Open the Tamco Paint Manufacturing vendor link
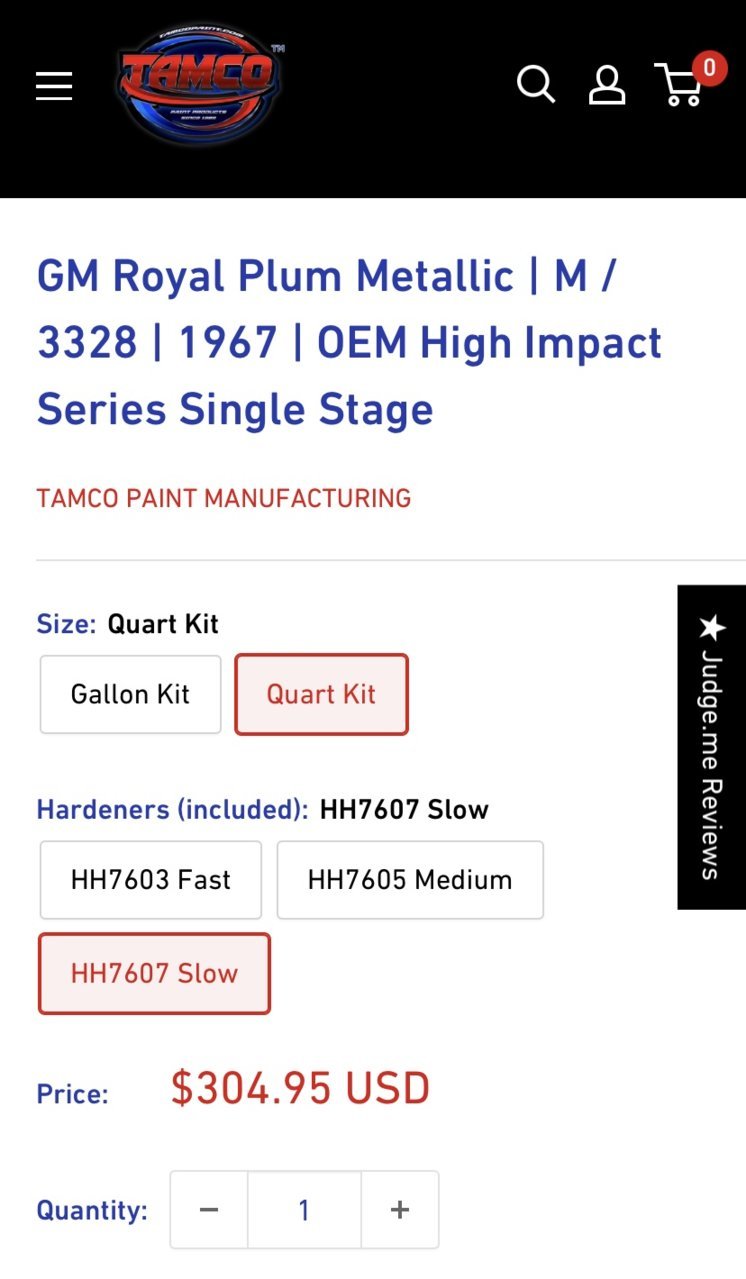This screenshot has width=746, height=1279. coord(224,498)
